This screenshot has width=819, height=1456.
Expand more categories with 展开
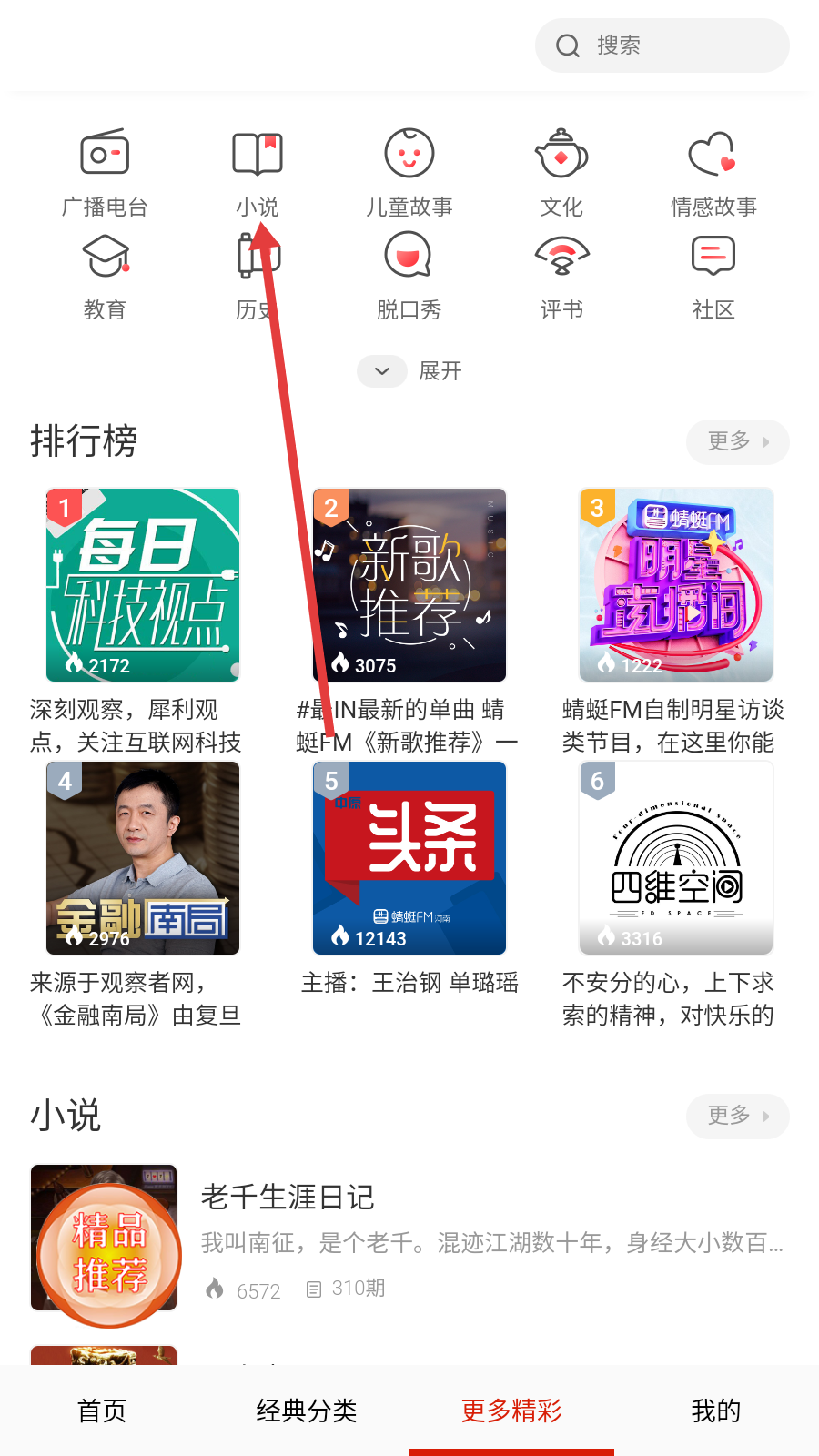pos(409,371)
